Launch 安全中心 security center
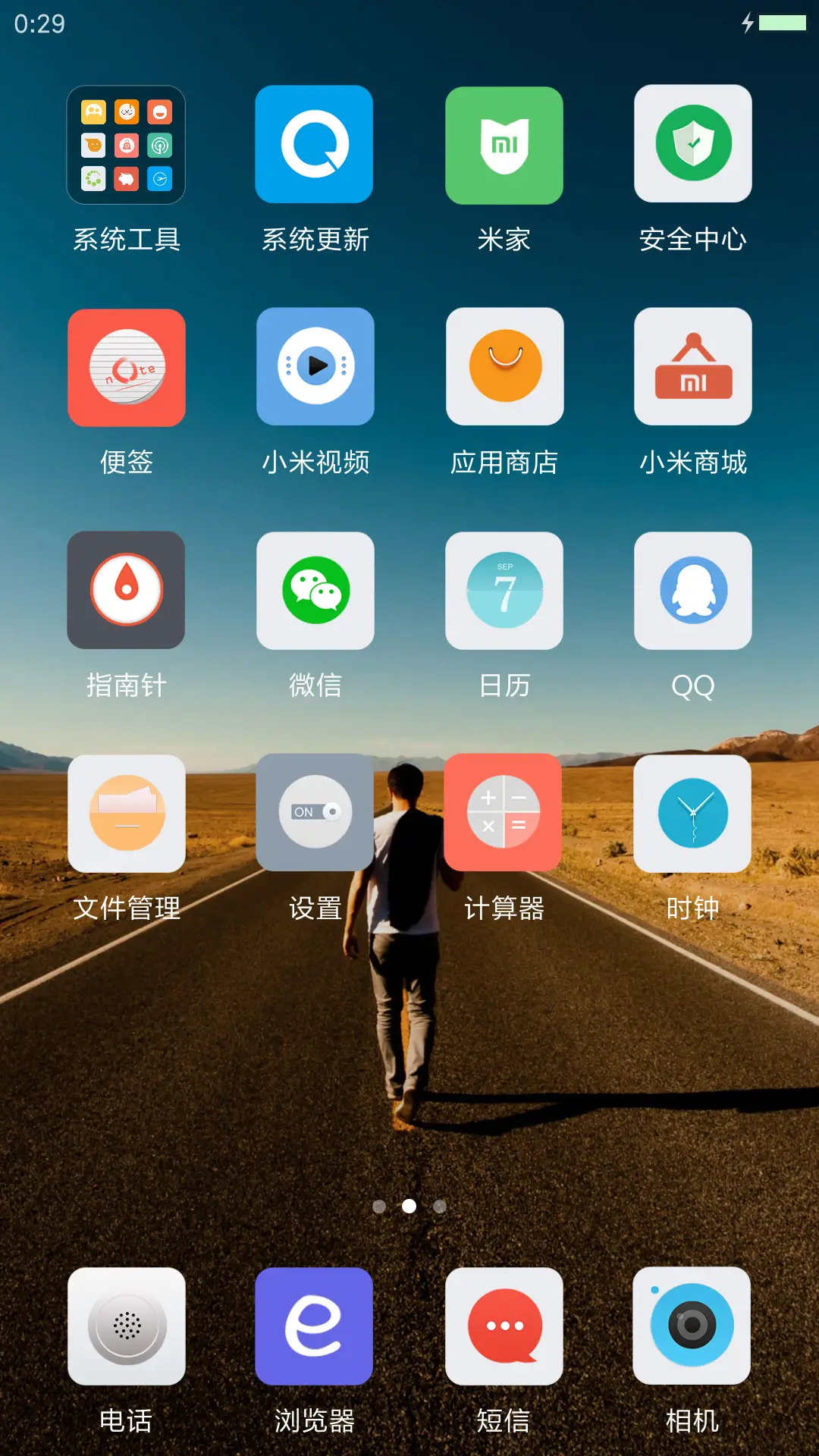The image size is (819, 1456). tap(692, 144)
